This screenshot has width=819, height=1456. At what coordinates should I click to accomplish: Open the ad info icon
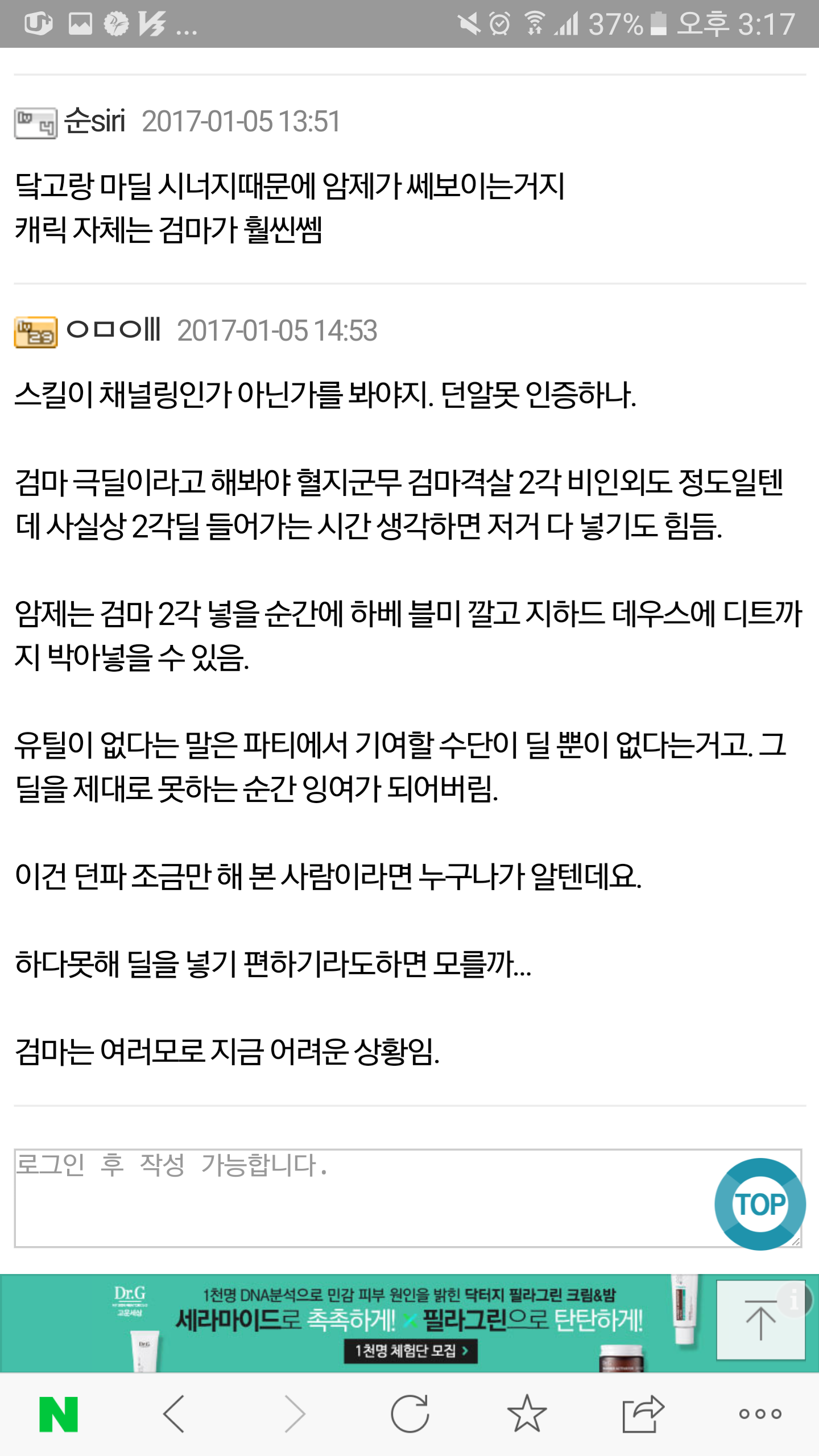pyautogui.click(x=794, y=1300)
